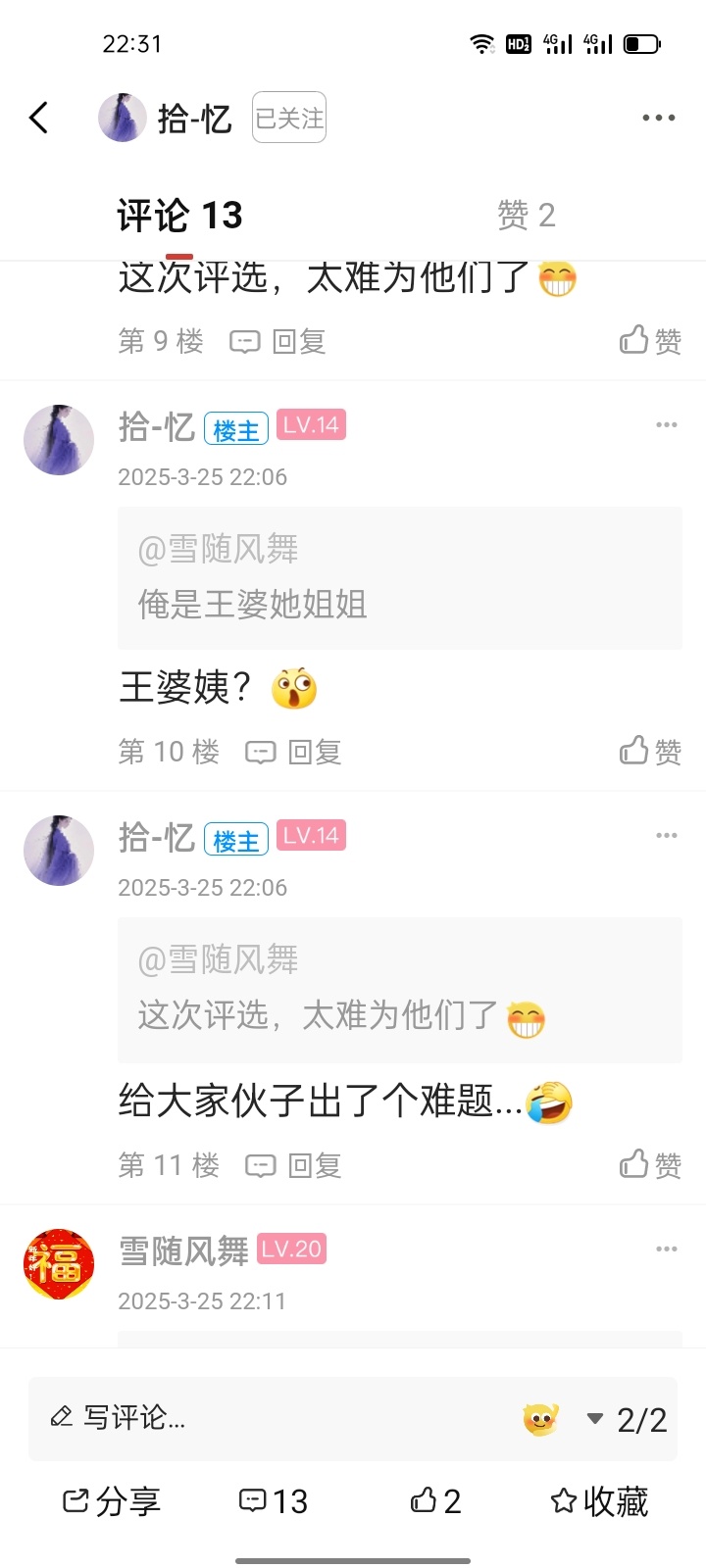Tap the 已关注 follow button

[288, 118]
